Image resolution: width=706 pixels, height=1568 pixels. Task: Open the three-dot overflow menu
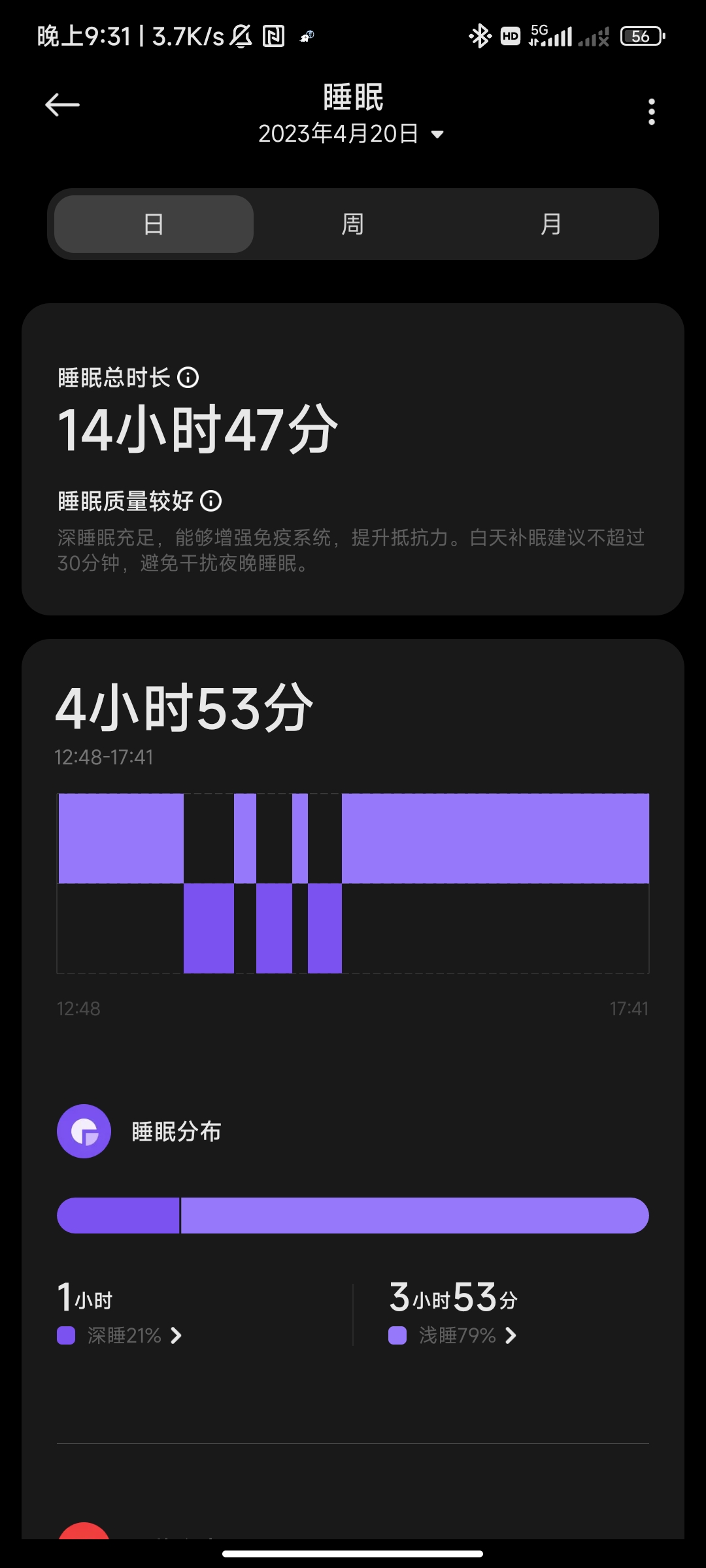[651, 112]
